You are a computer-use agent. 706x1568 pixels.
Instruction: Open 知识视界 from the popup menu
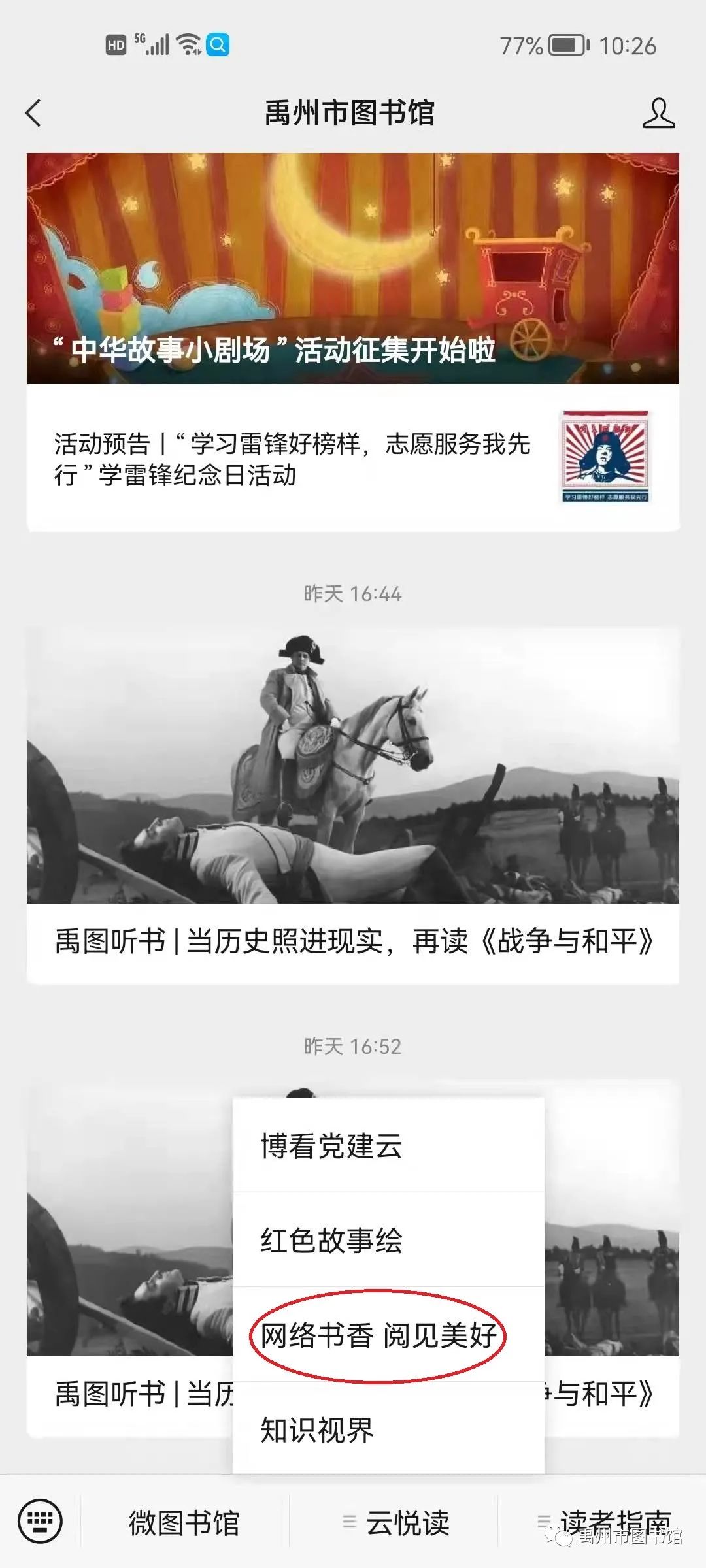[x=388, y=1429]
